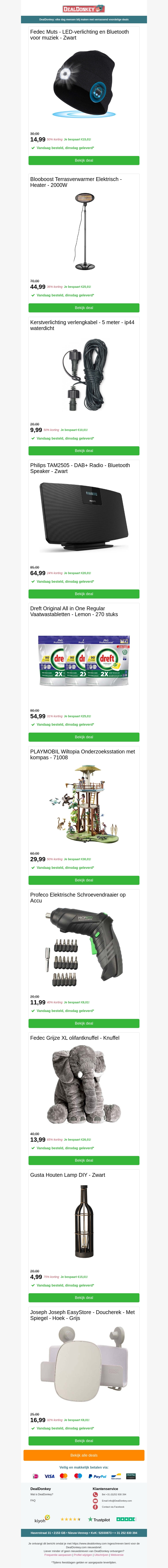This screenshot has width=168, height=1568.
Task: Open the PLAYMOBIL Wiltopia deal button
Action: tap(84, 880)
